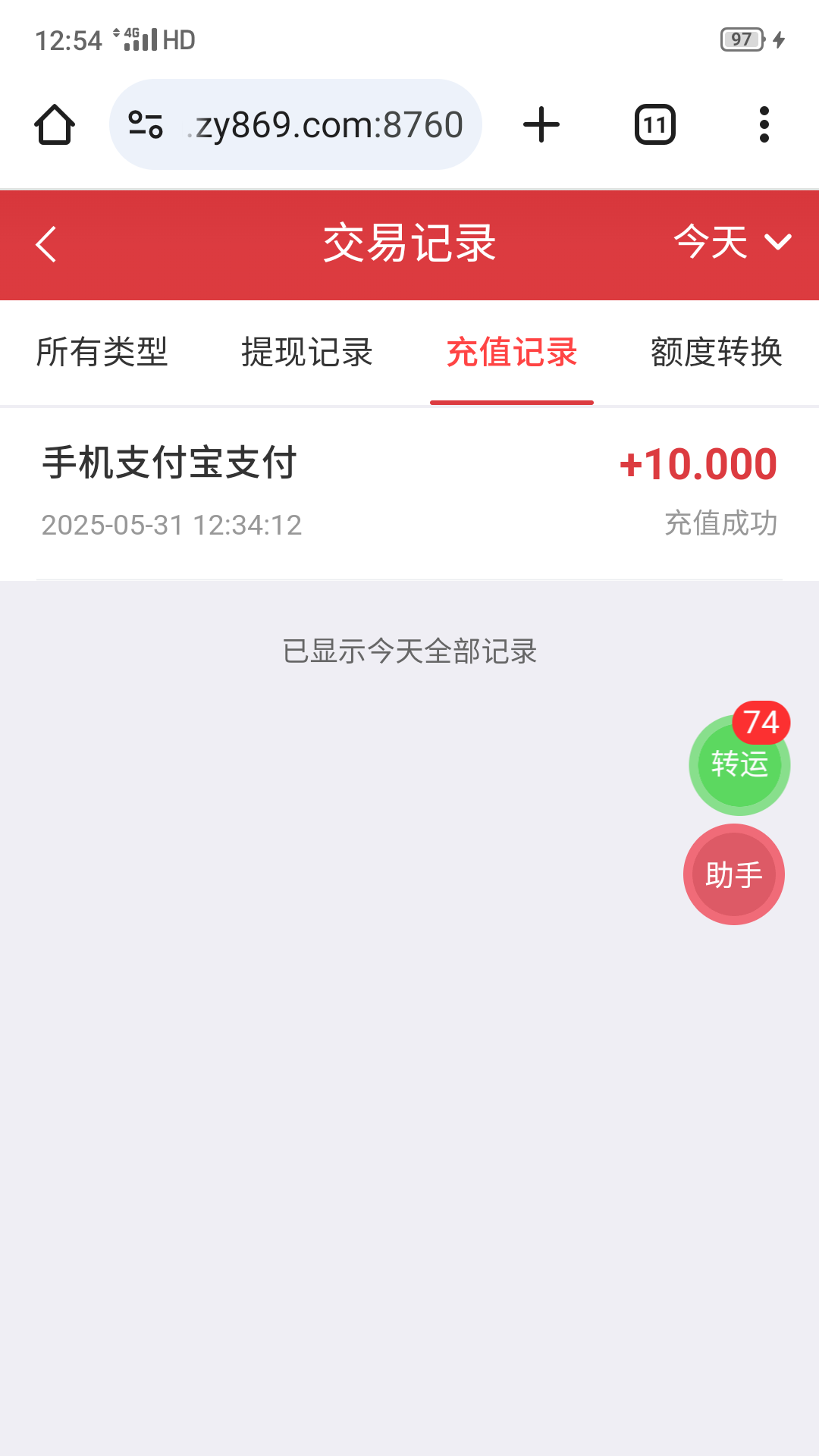Screen dimensions: 819x1456
Task: Tap the zy869.com address bar
Action: (x=328, y=124)
